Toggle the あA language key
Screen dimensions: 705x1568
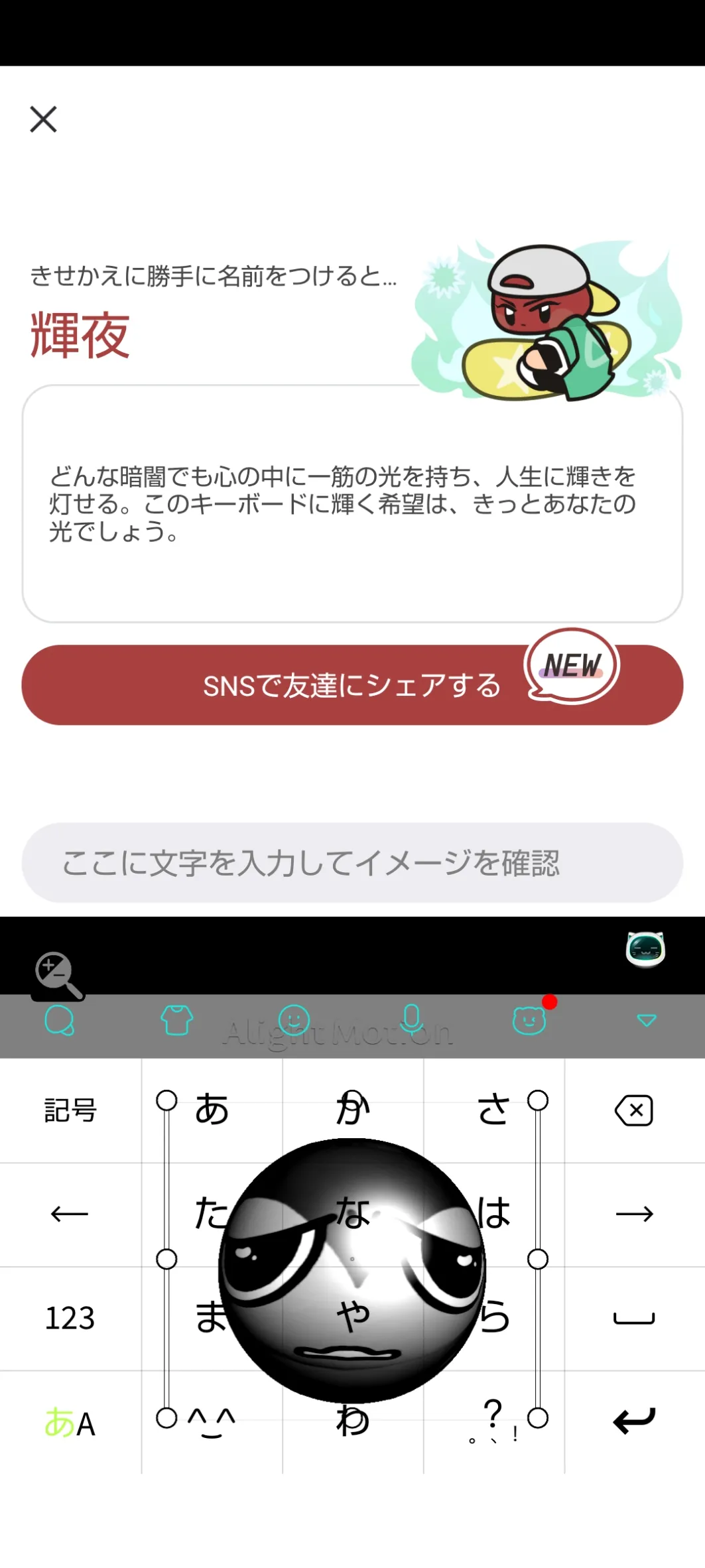pos(70,1423)
